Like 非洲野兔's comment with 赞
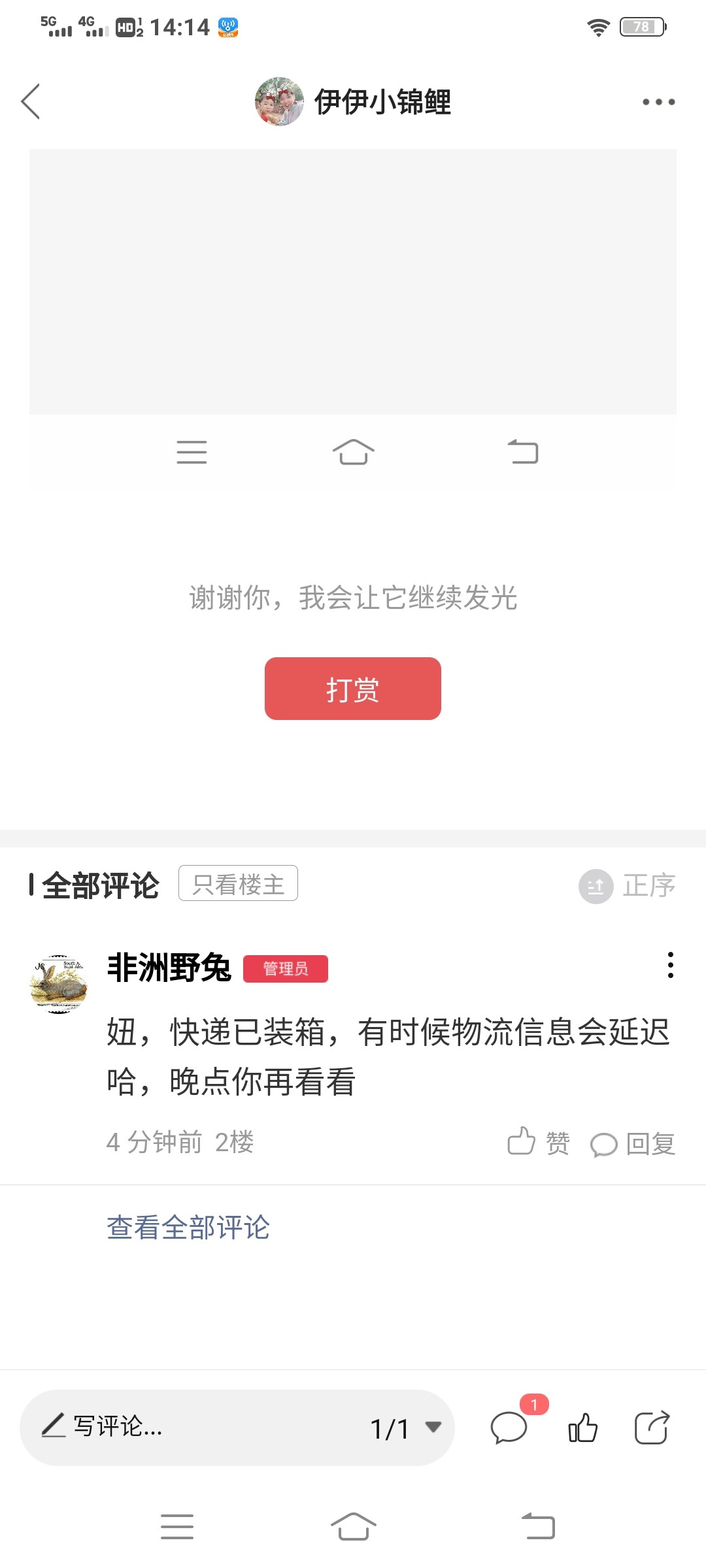The height and width of the screenshot is (1568, 706). (x=539, y=1143)
